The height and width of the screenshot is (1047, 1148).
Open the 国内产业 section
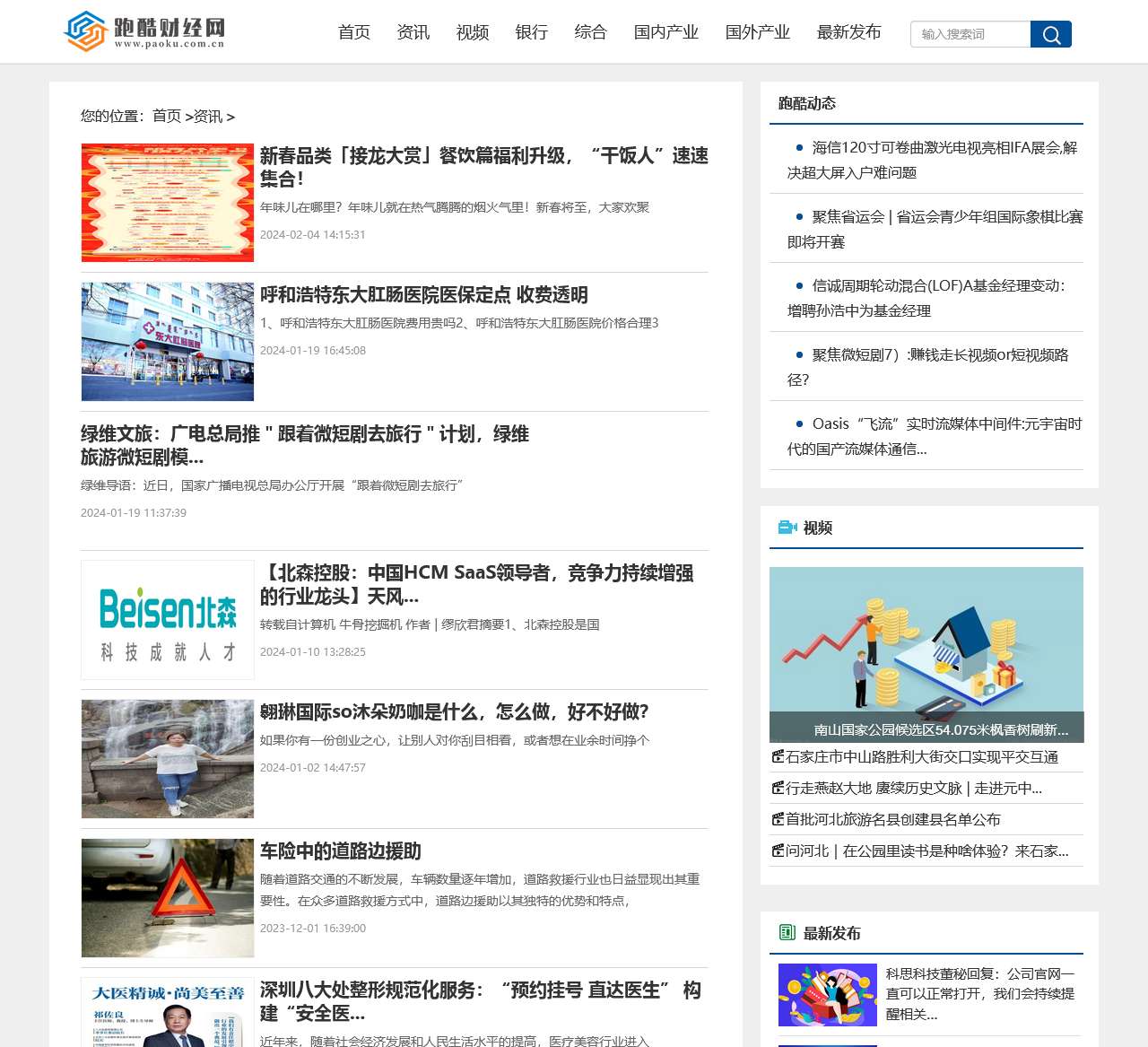click(x=666, y=32)
